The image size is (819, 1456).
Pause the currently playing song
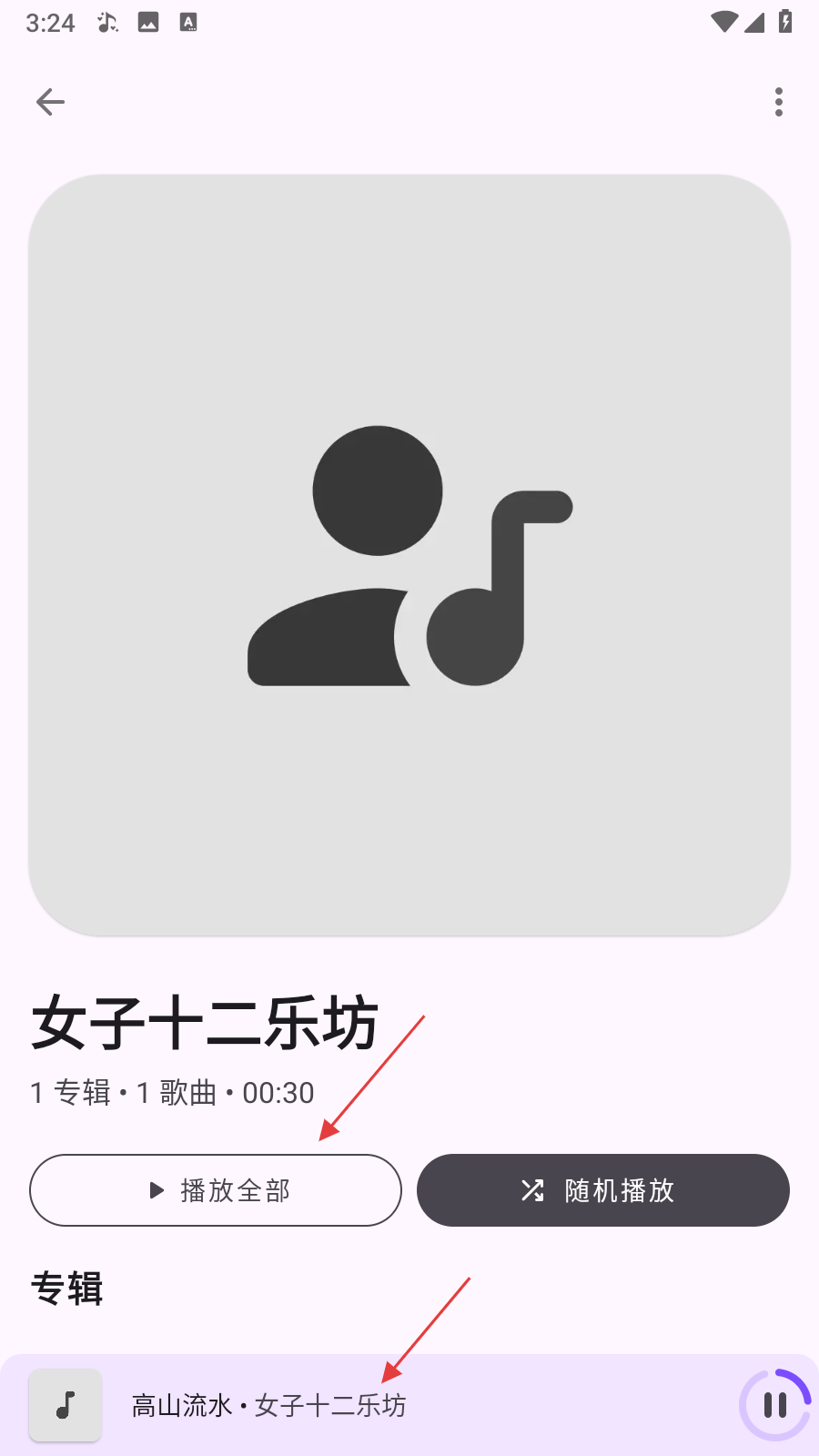pos(775,1405)
